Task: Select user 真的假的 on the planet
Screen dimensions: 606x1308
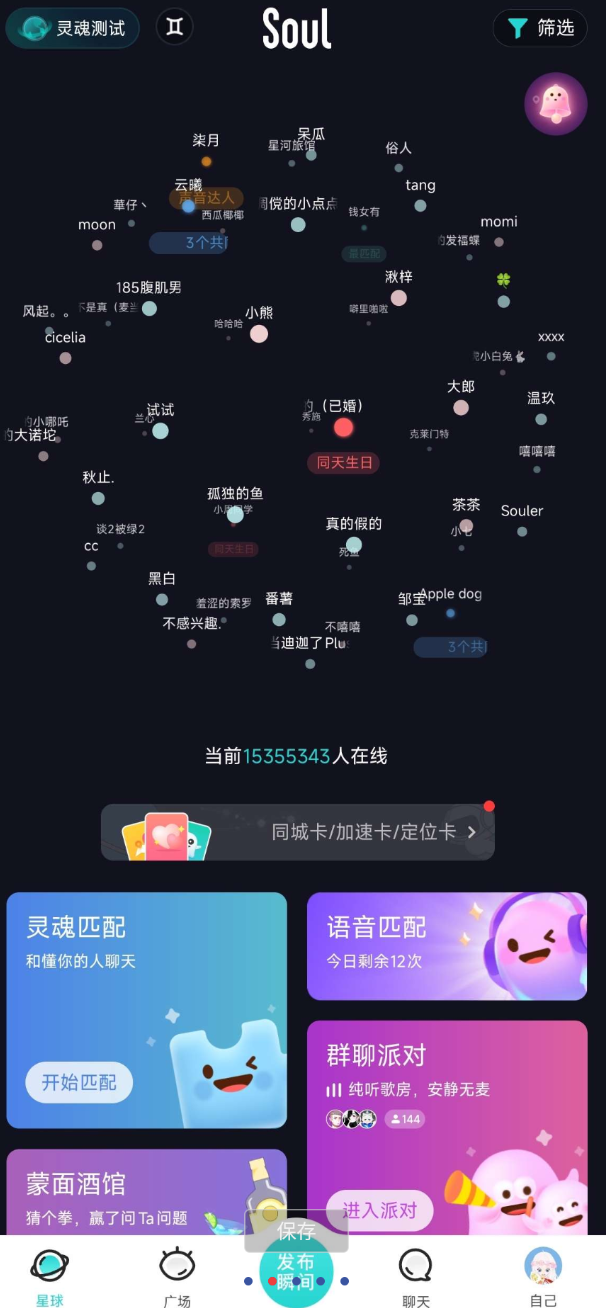Action: point(354,544)
